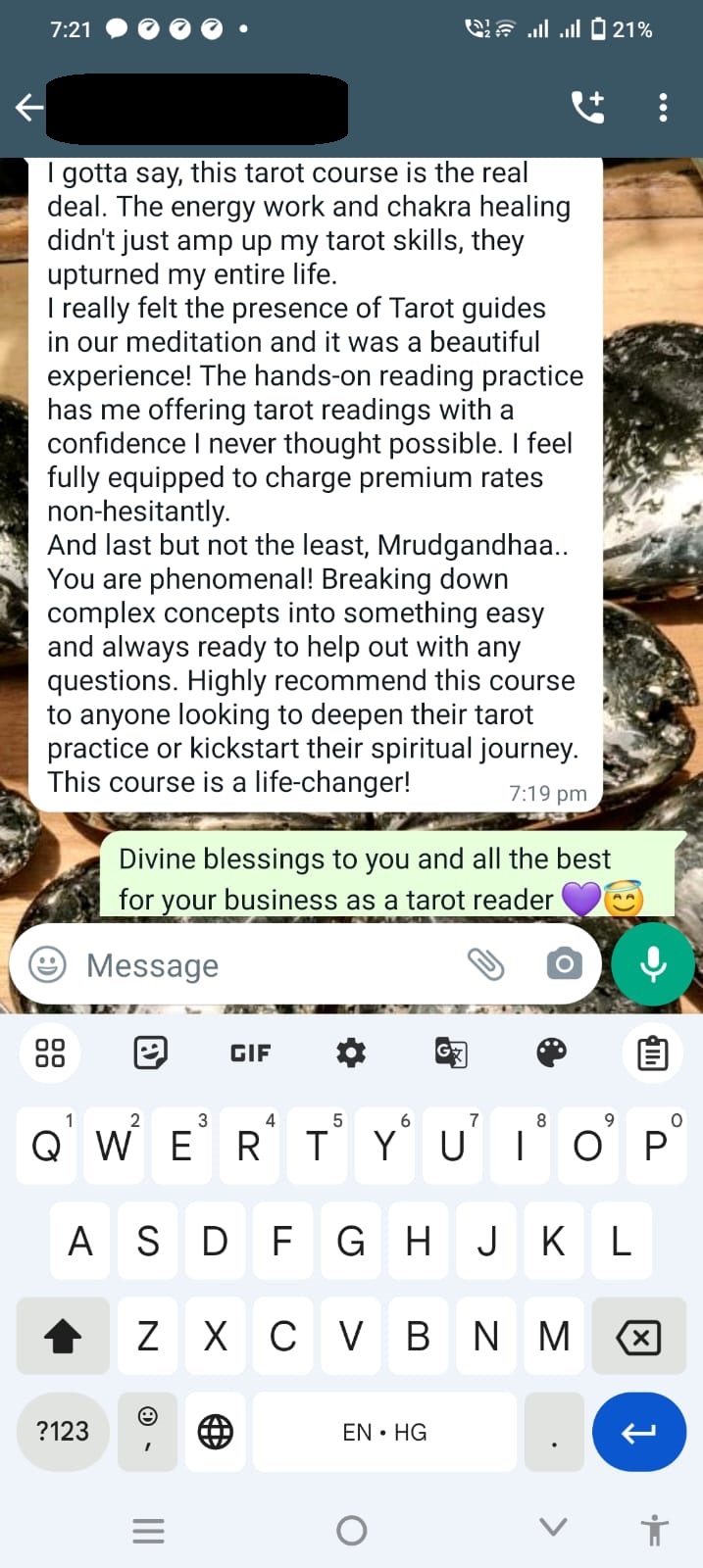Image resolution: width=703 pixels, height=1568 pixels.
Task: Open the keyboard GIF search
Action: click(250, 1053)
